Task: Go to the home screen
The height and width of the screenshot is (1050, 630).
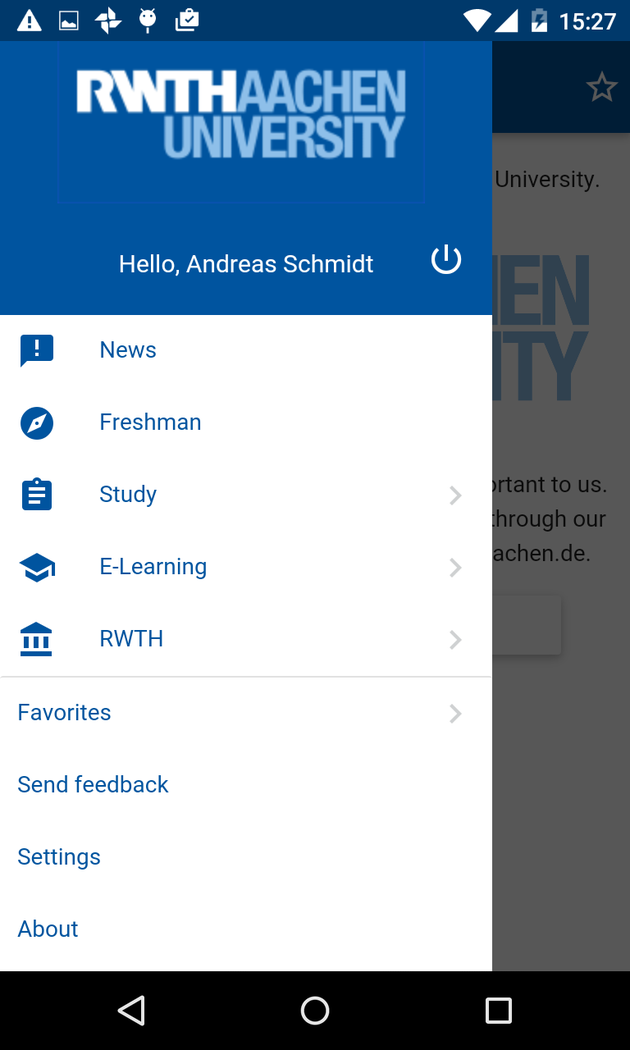Action: (315, 1010)
